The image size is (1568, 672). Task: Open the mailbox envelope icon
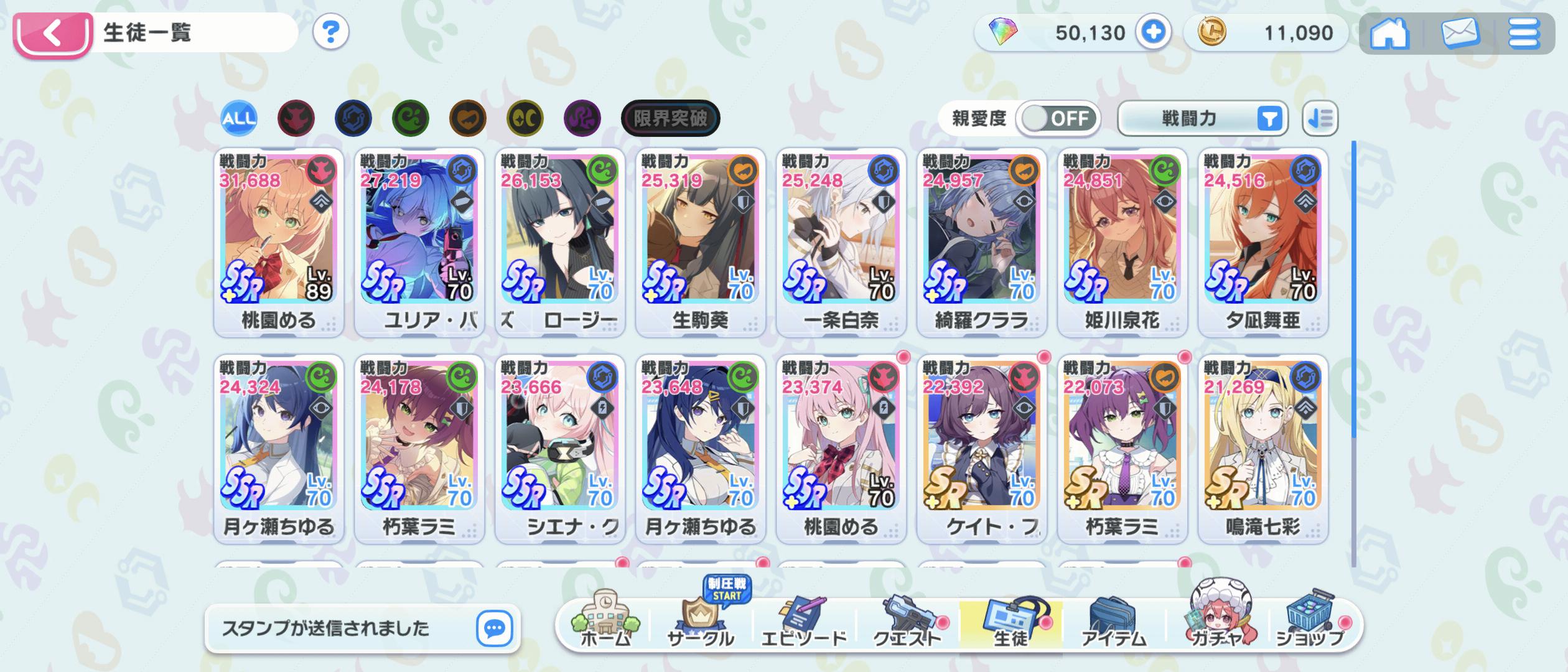click(x=1460, y=33)
